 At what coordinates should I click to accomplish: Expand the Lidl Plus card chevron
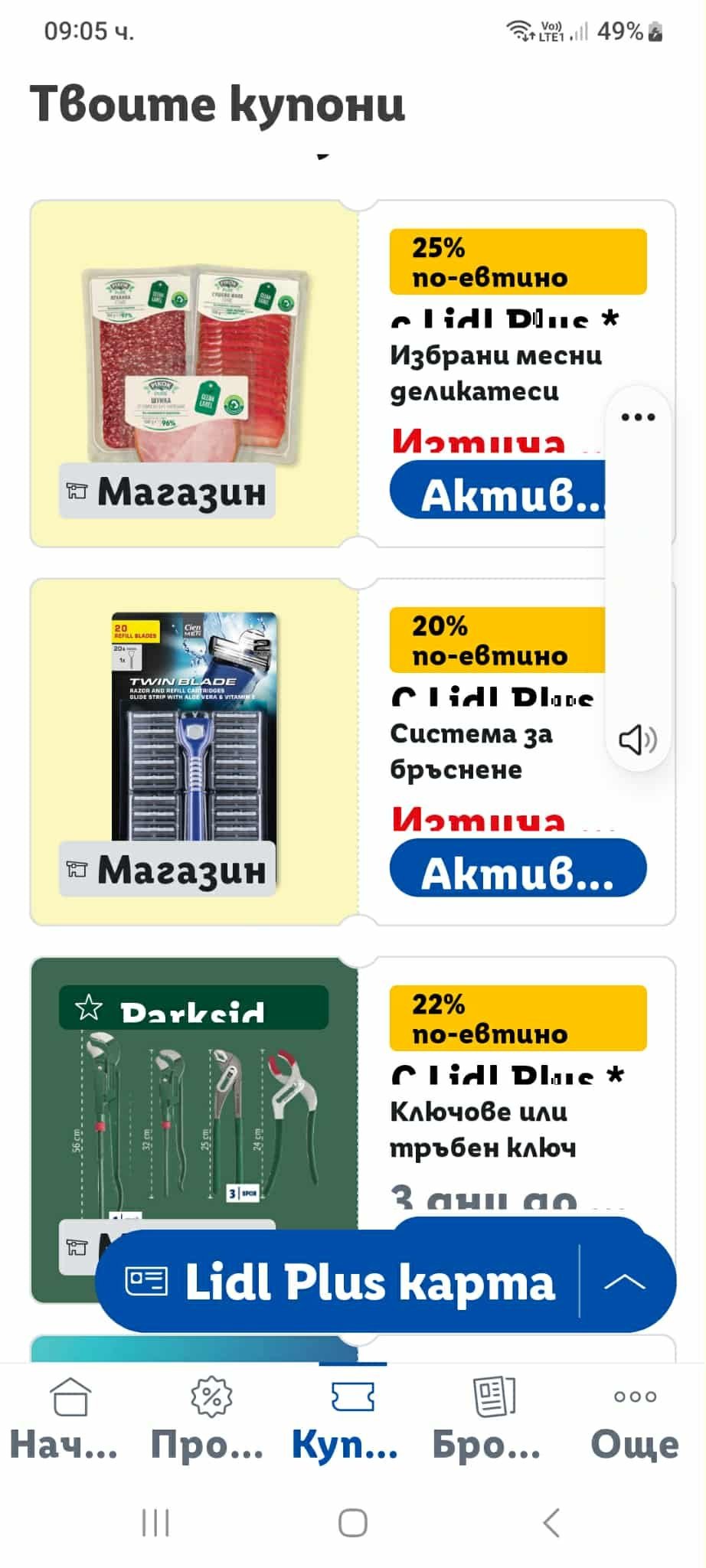click(625, 1282)
